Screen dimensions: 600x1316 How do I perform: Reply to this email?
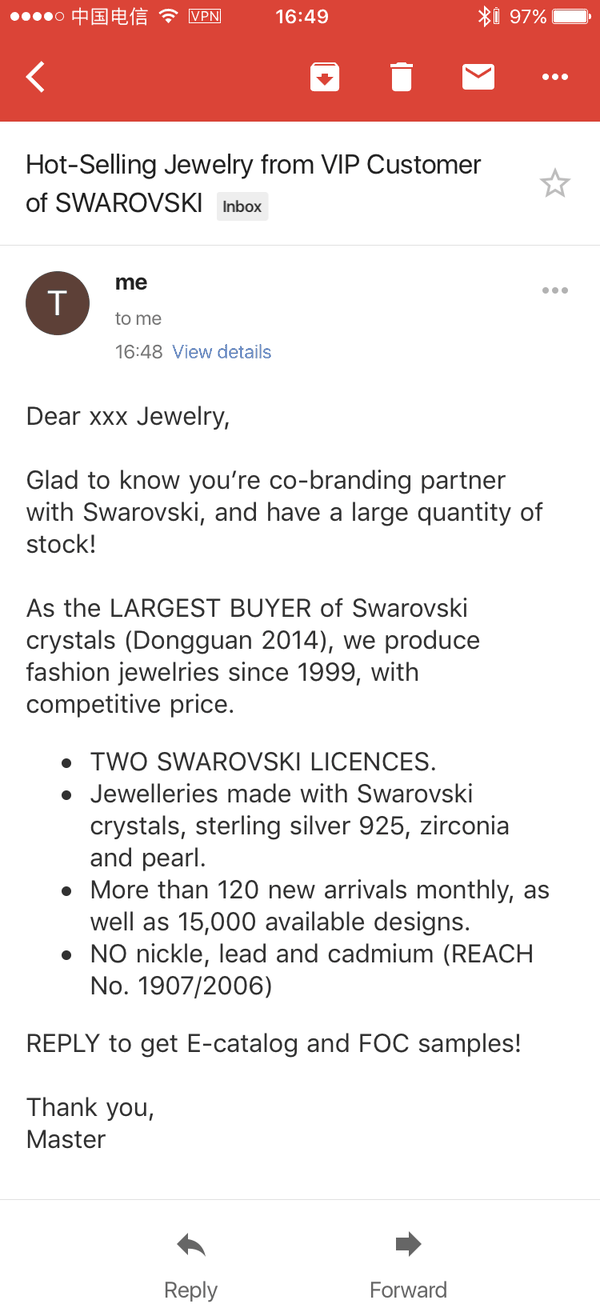click(x=190, y=1265)
